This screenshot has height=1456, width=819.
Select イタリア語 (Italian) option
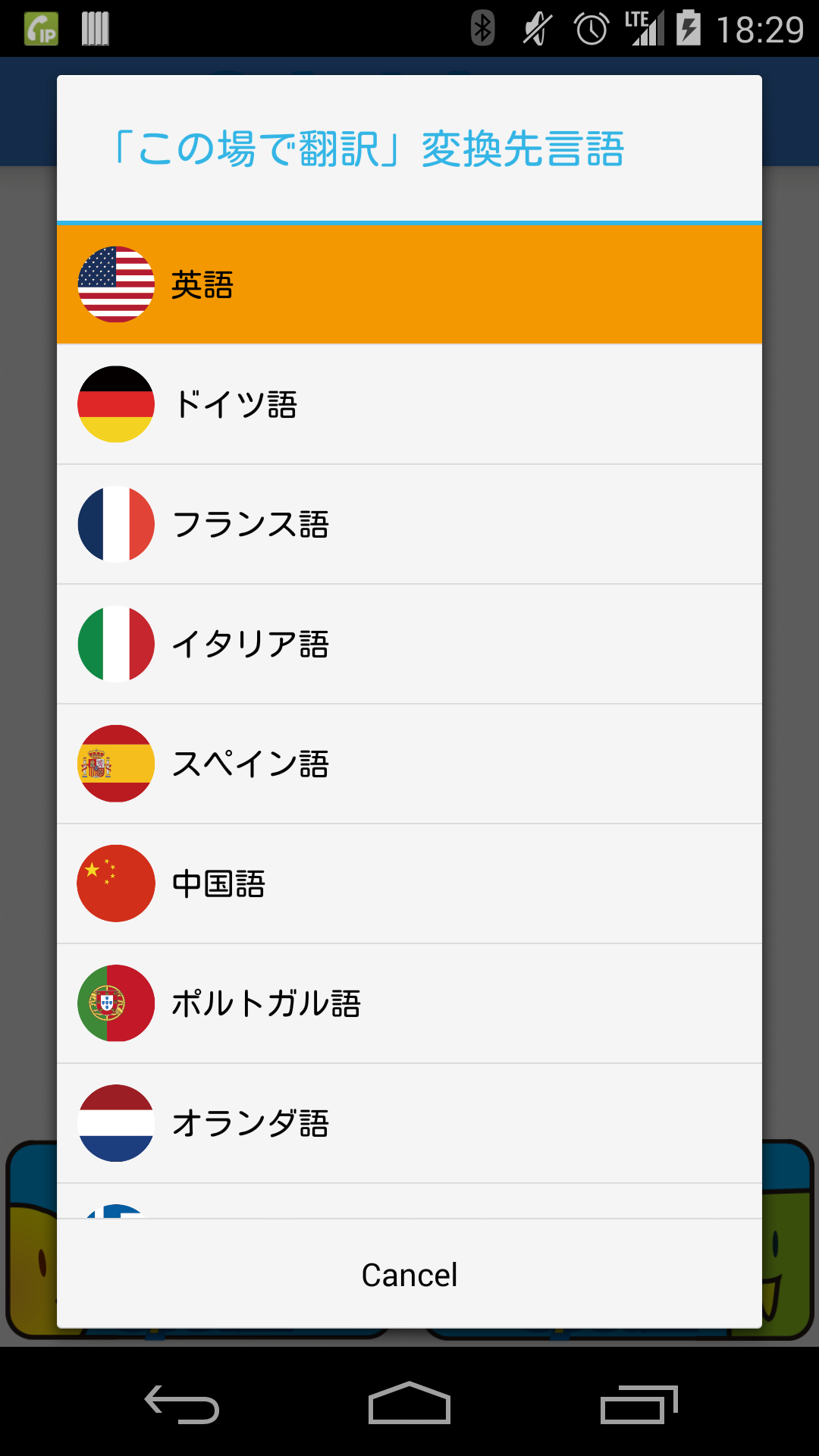pos(409,644)
